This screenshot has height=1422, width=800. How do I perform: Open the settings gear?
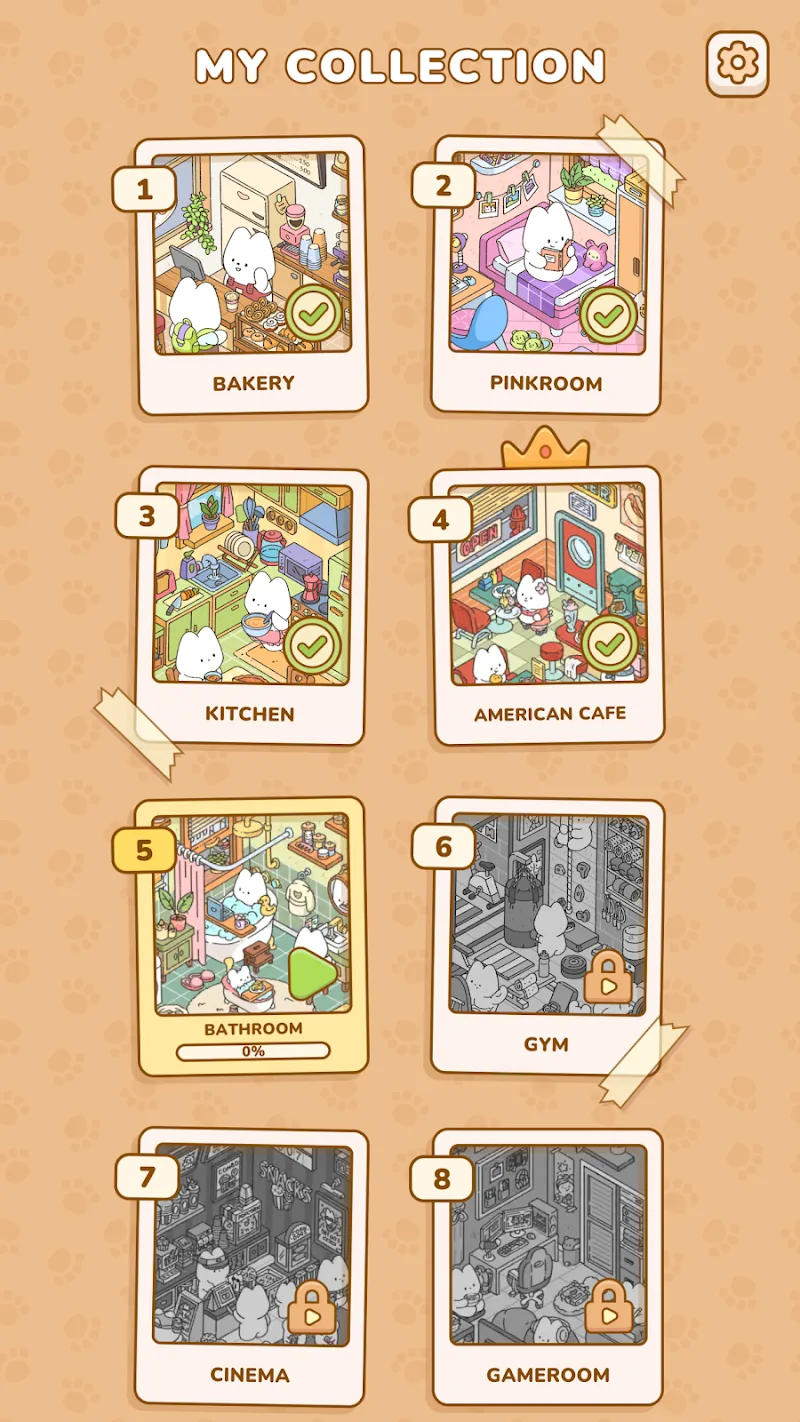[x=737, y=64]
